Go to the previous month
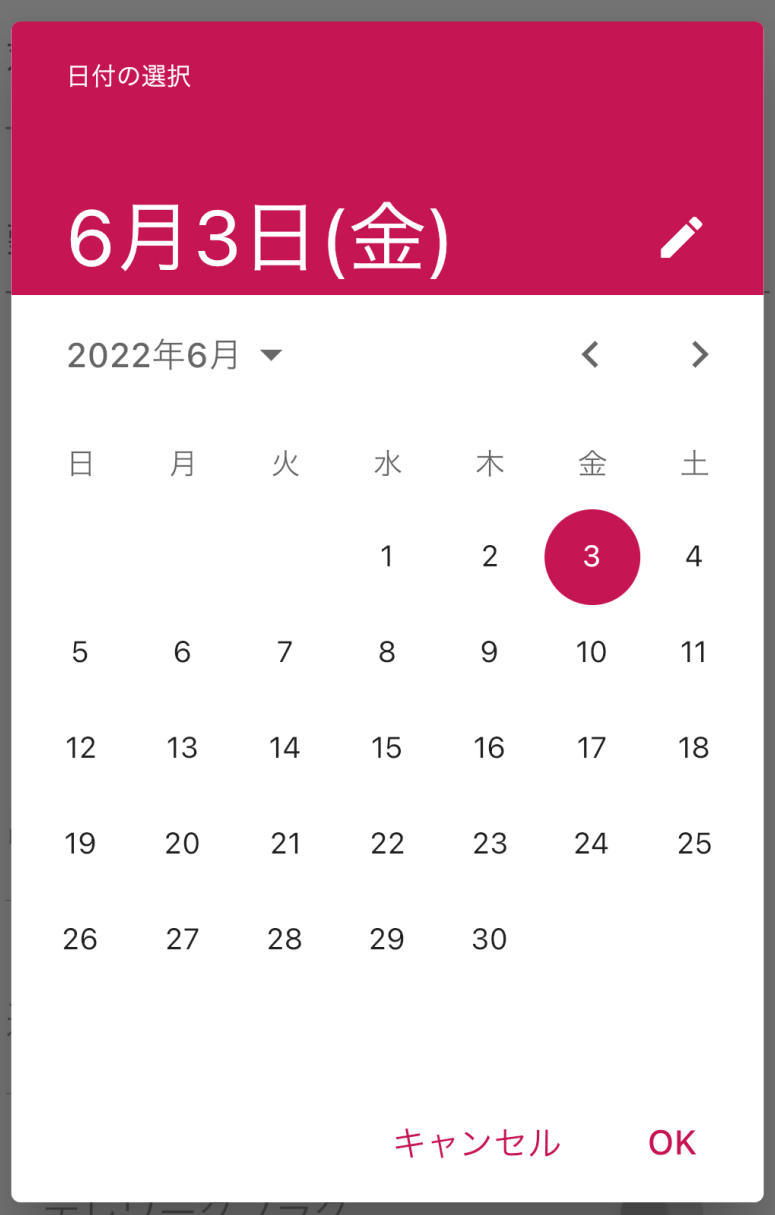 pyautogui.click(x=591, y=354)
